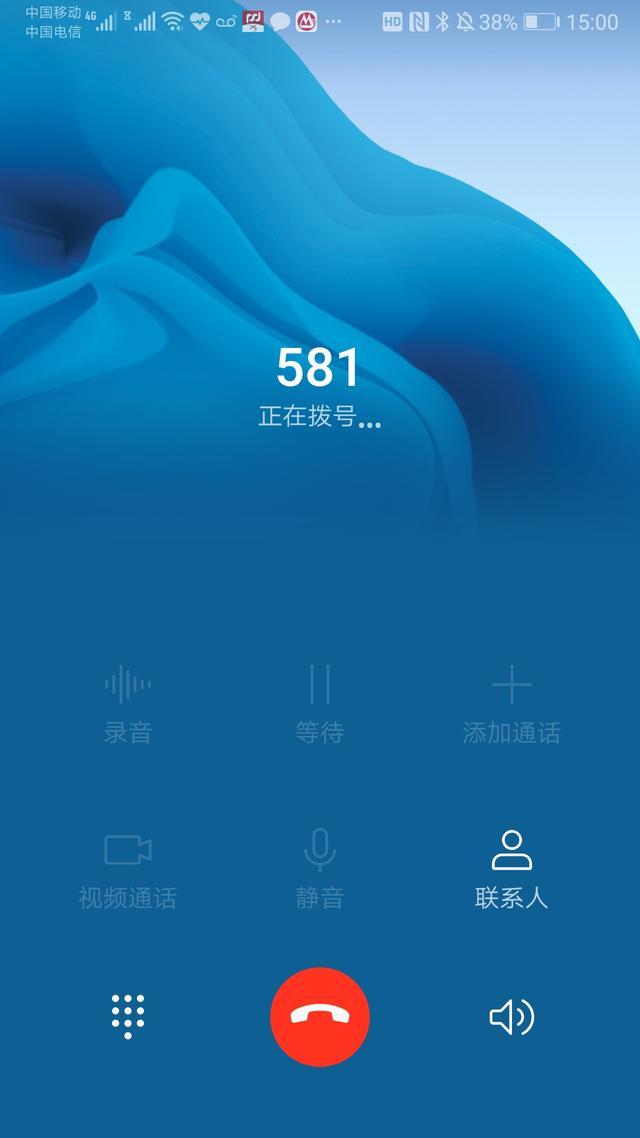This screenshot has width=640, height=1138.
Task: Mute the microphone with 静音
Action: 319,869
